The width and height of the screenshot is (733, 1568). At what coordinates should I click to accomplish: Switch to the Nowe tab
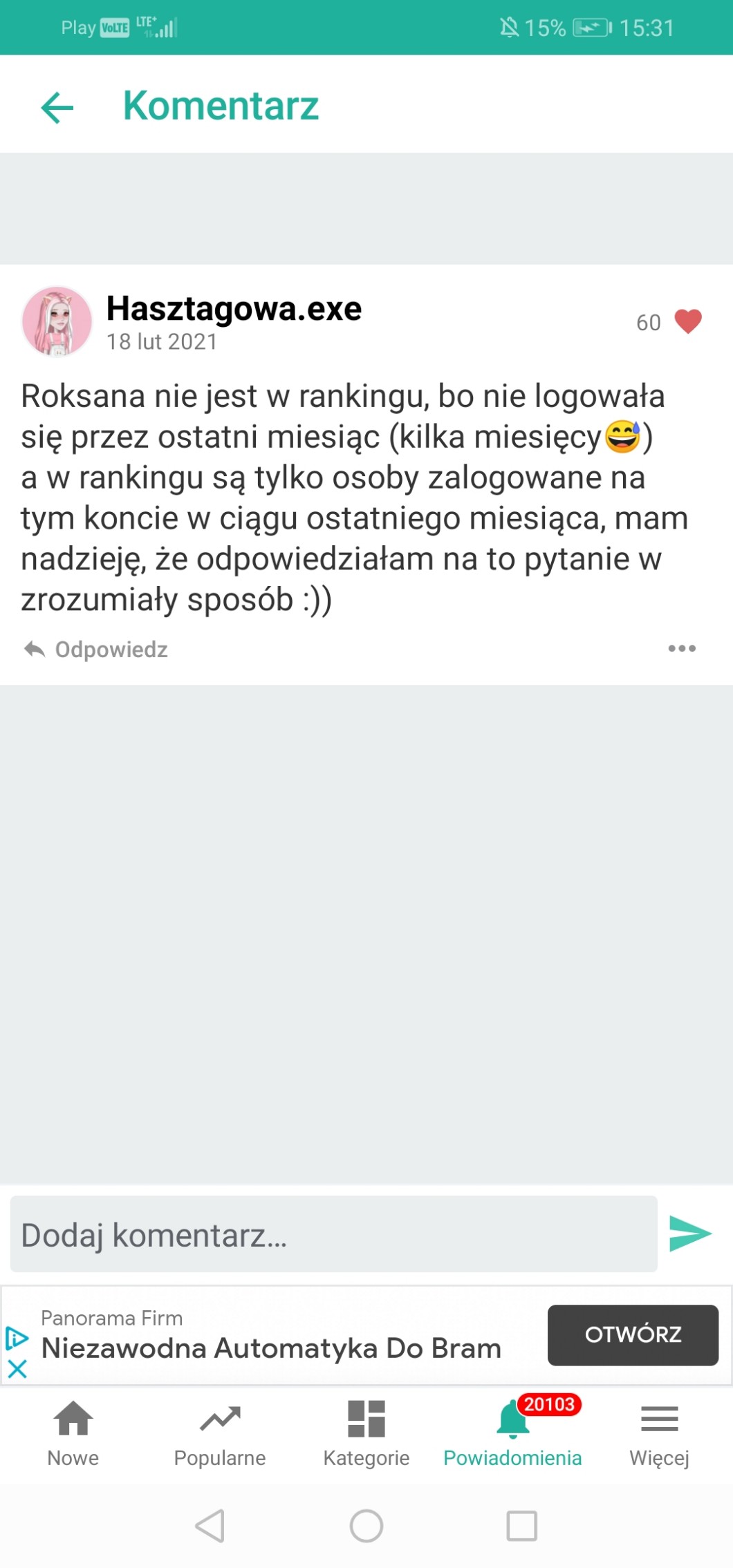coord(73,1434)
